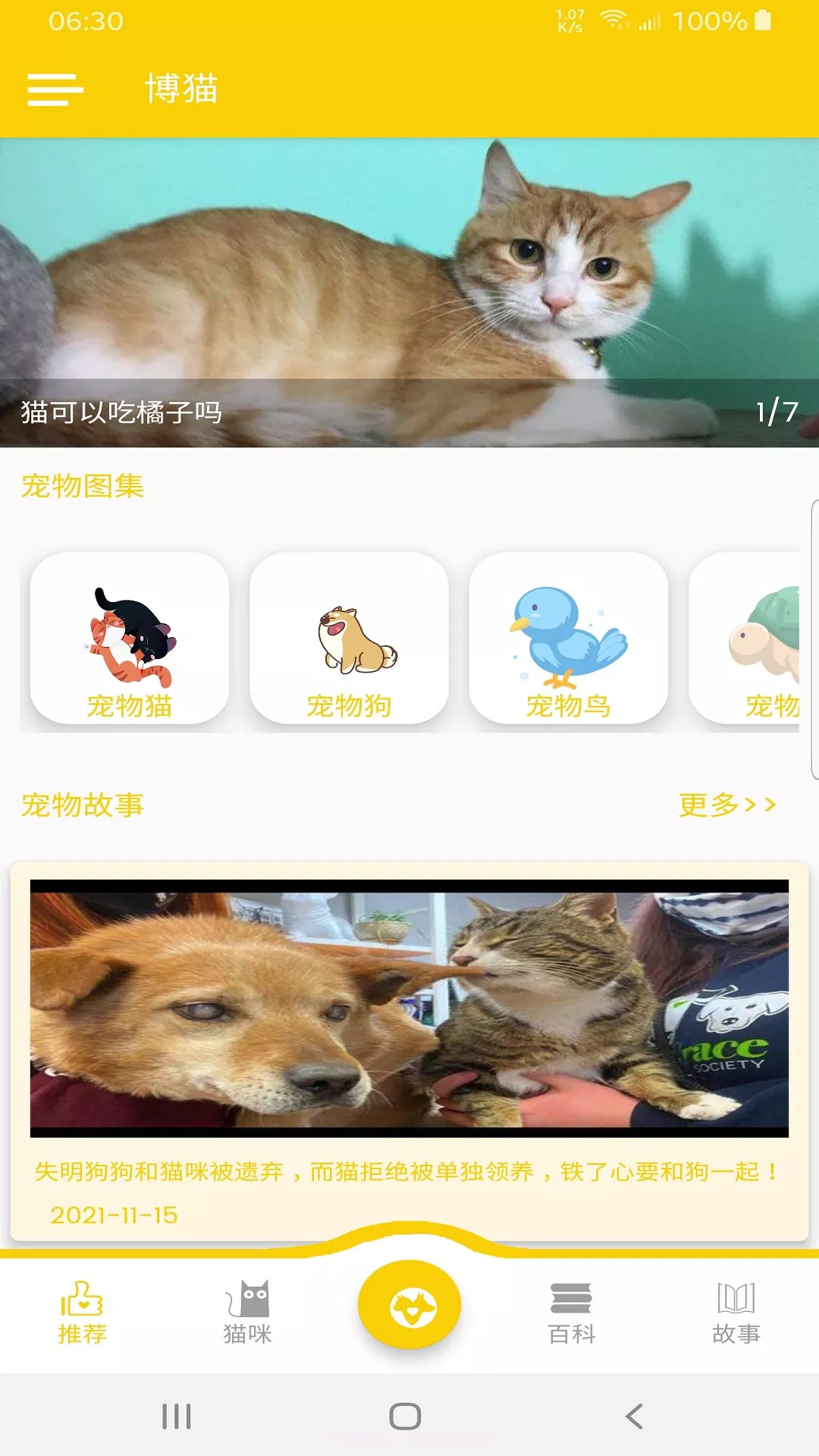Open the turtle pet album icon
The image size is (819, 1456).
[766, 641]
